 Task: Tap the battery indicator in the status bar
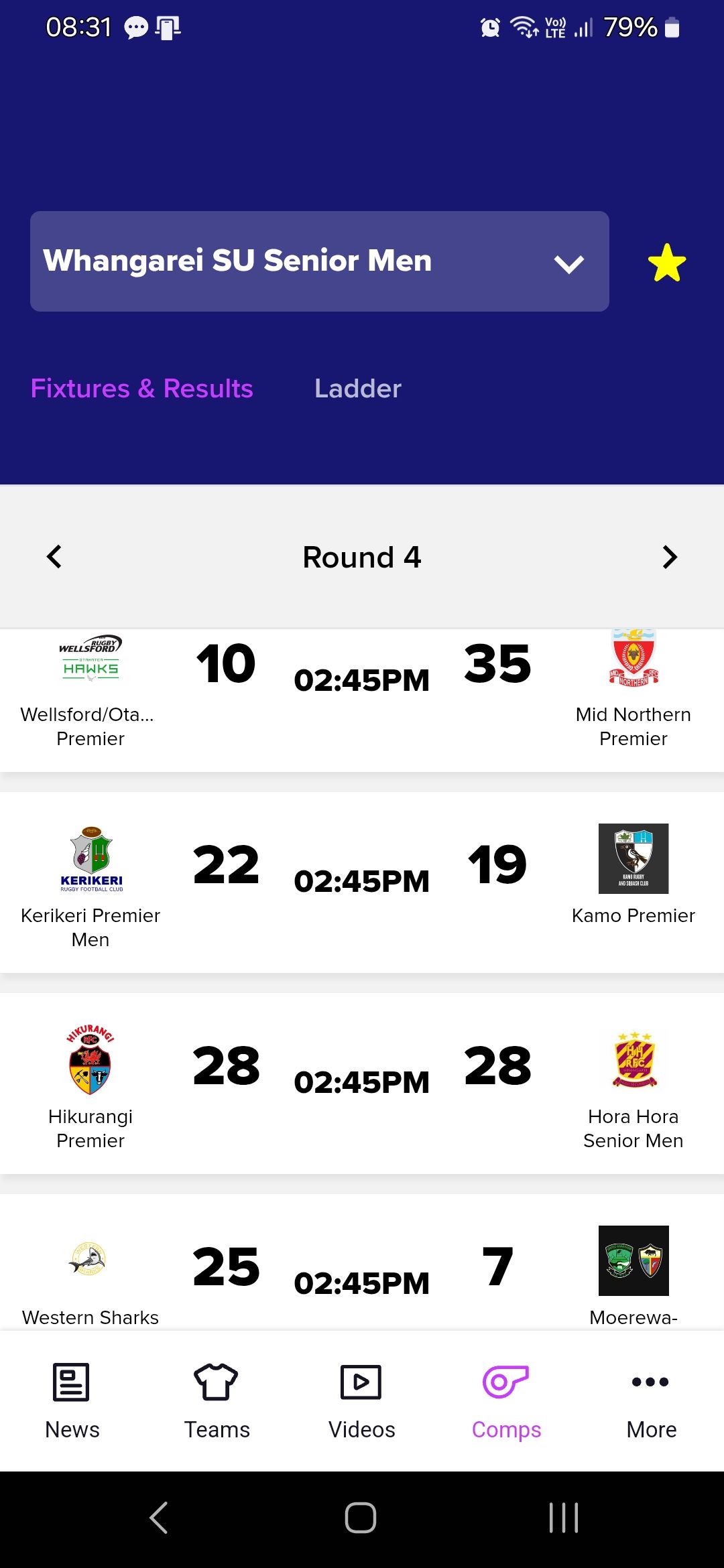pyautogui.click(x=672, y=27)
